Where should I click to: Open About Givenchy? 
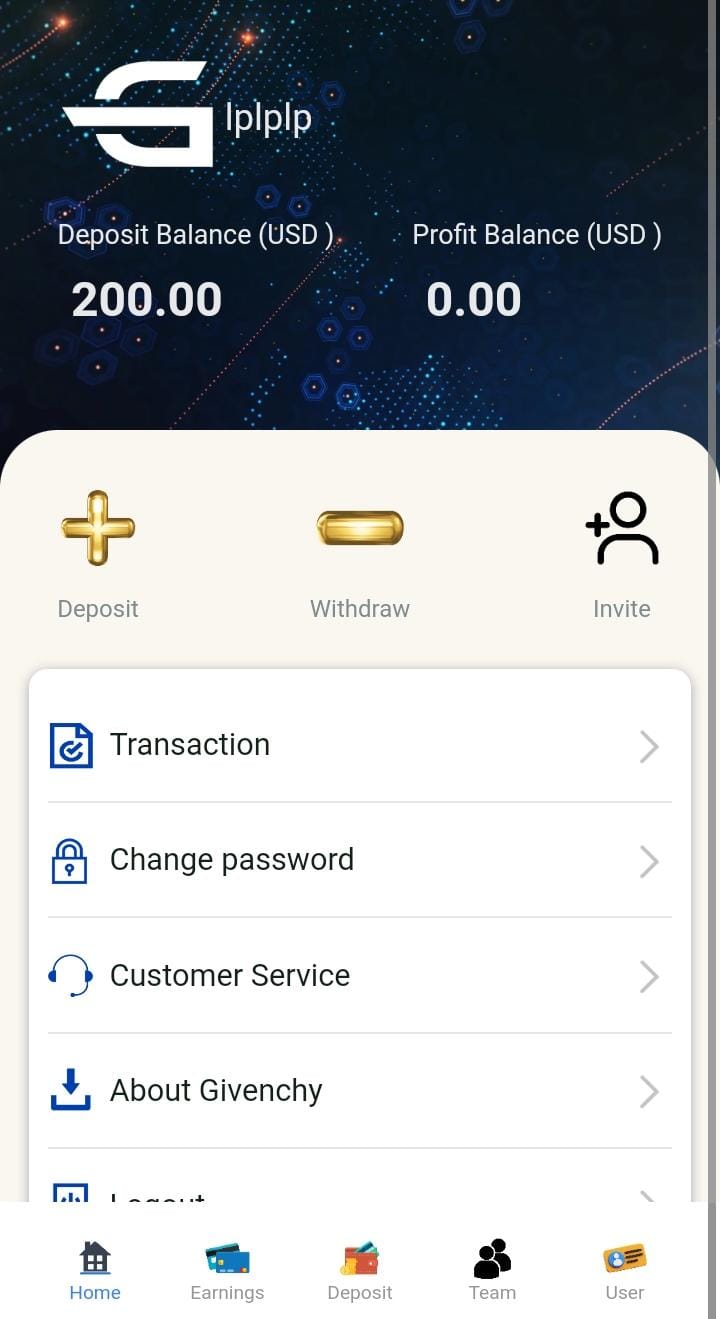tap(360, 1091)
